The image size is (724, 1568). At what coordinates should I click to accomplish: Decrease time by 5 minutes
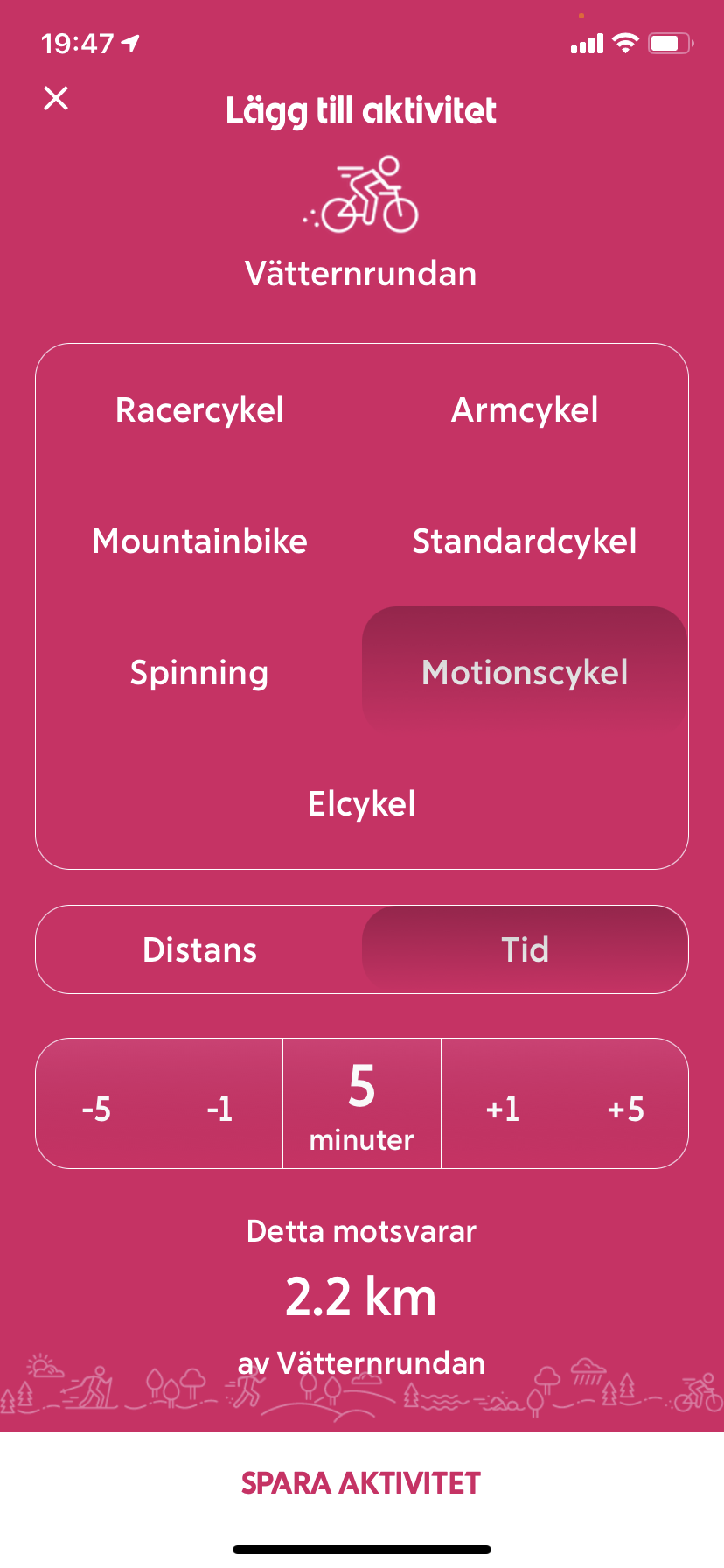point(96,1109)
